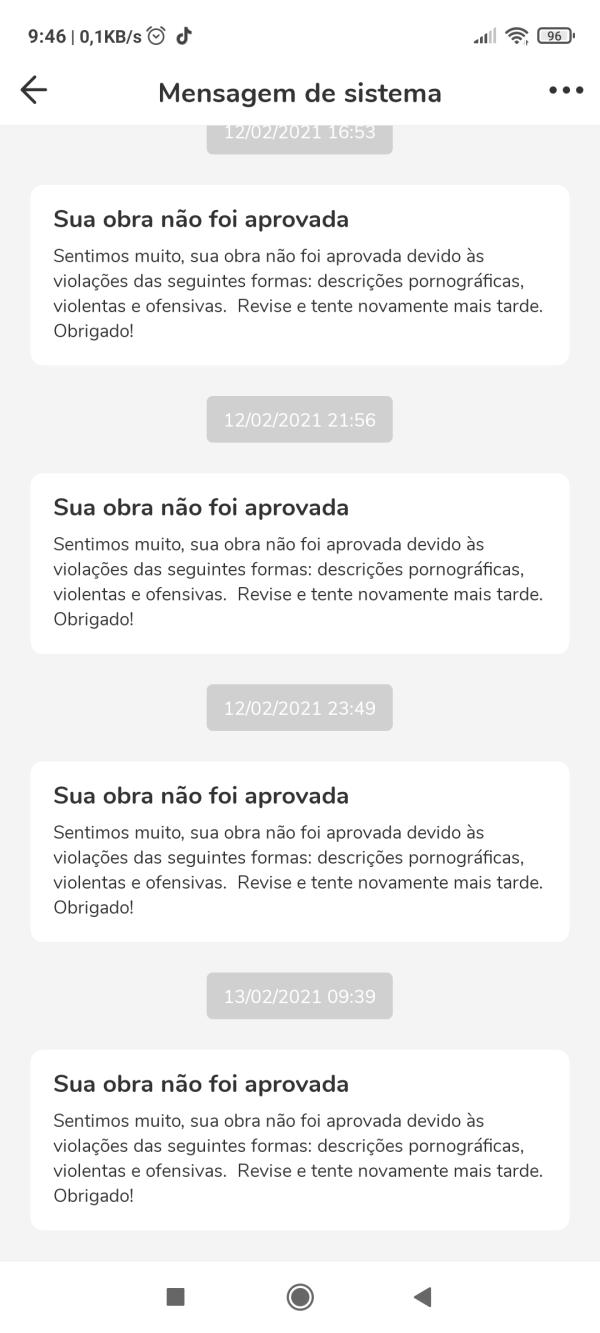Viewport: 600px width, 1333px height.
Task: Go back using the top-left arrow
Action: [x=34, y=91]
